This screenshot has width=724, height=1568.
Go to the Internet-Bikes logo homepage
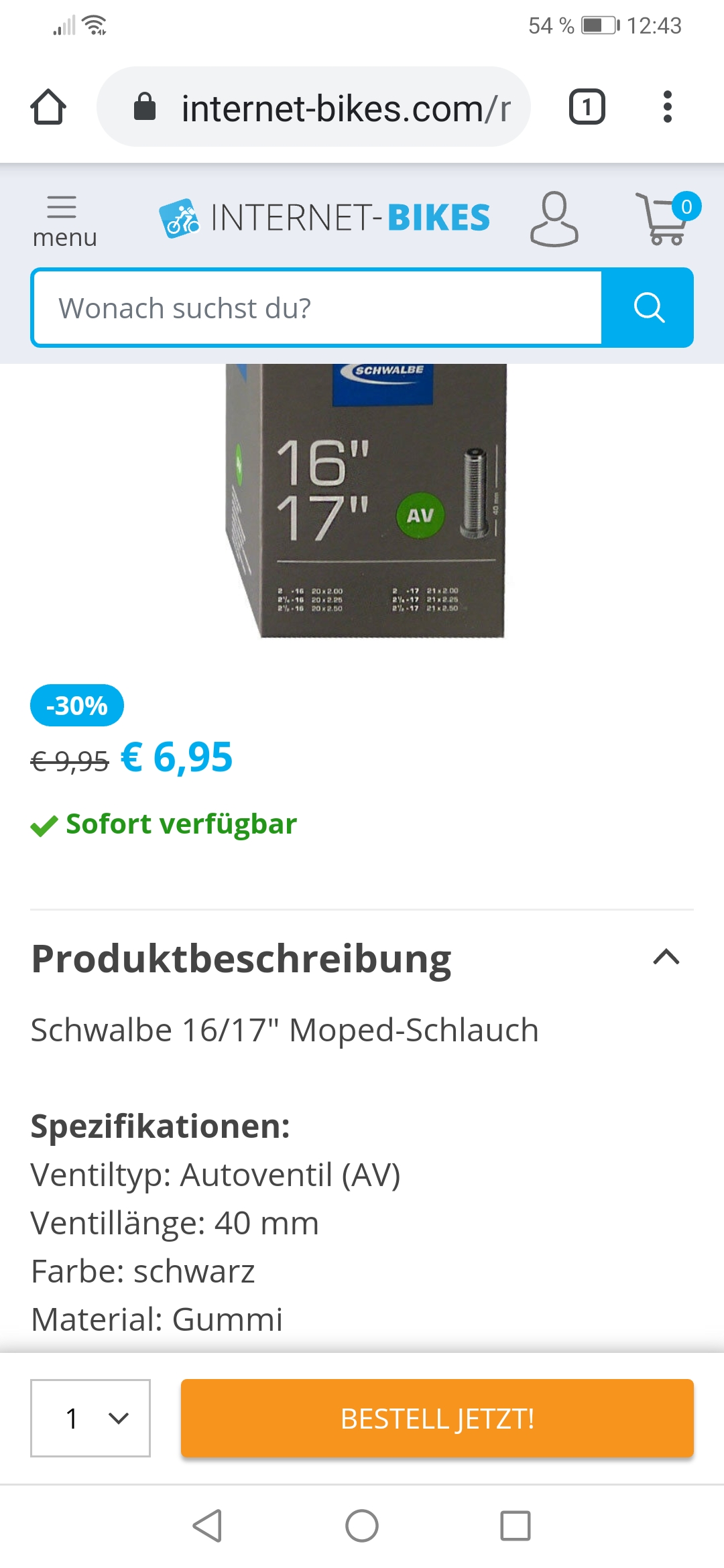point(324,218)
